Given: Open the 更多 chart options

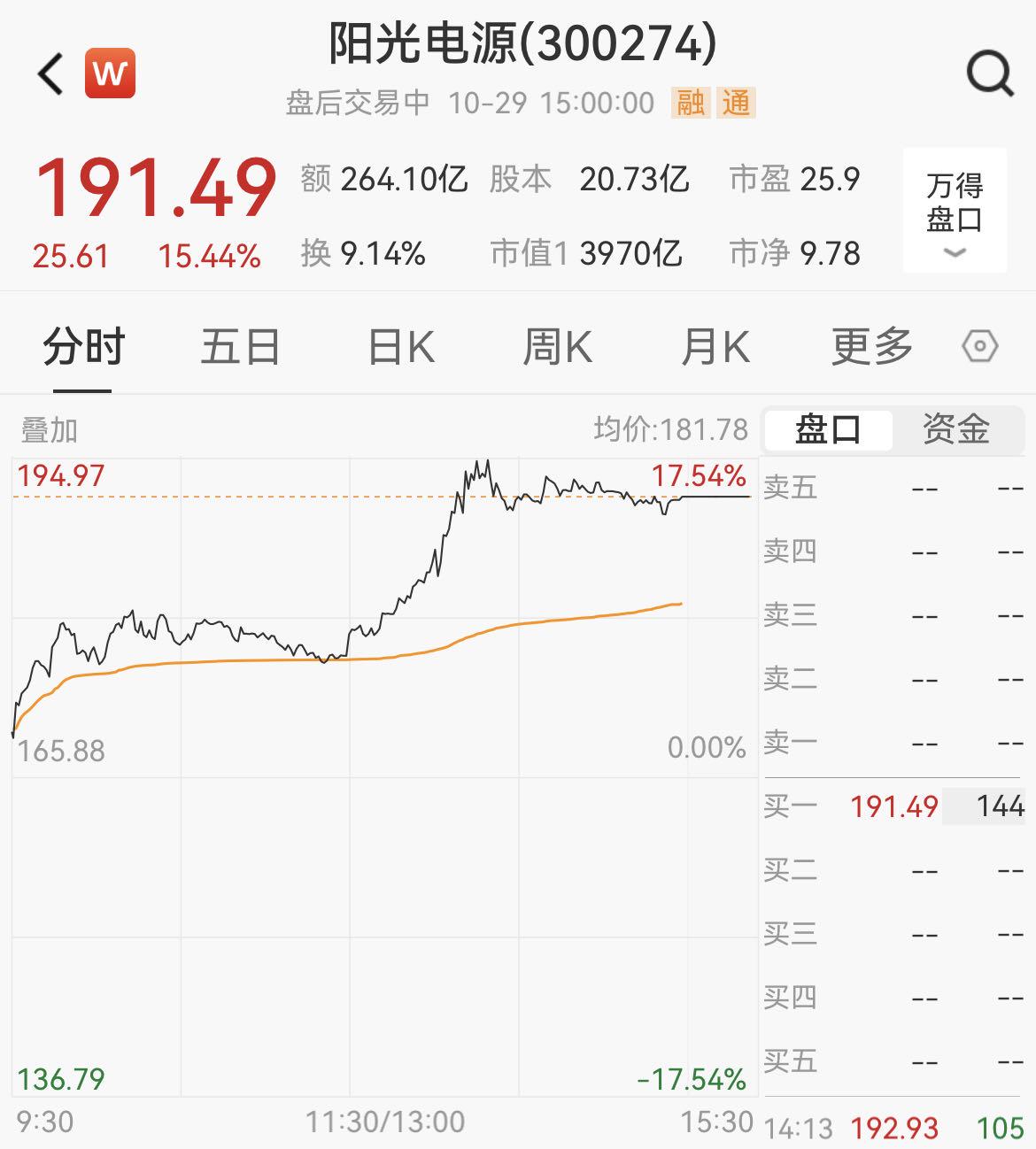Looking at the screenshot, I should tap(871, 346).
